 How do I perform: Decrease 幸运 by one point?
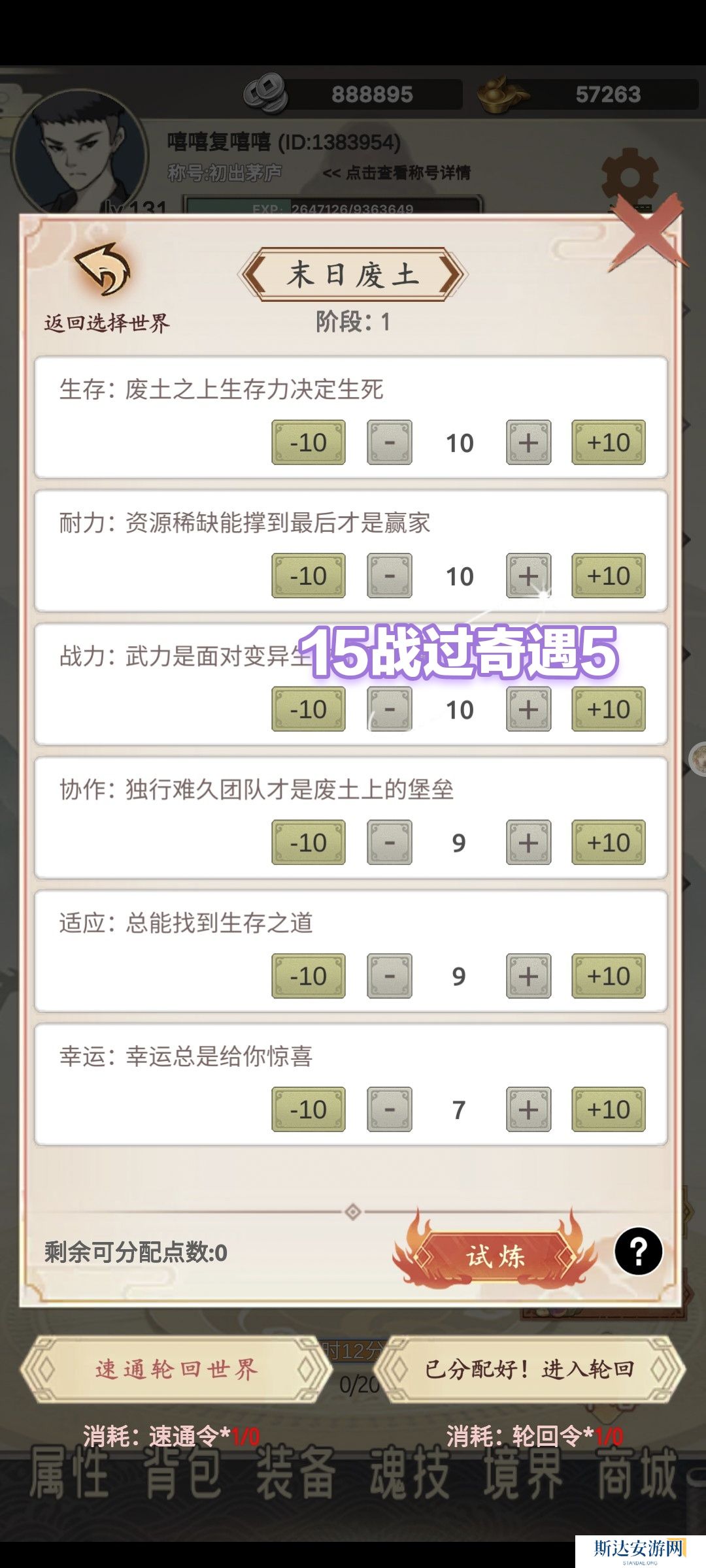(x=389, y=1109)
